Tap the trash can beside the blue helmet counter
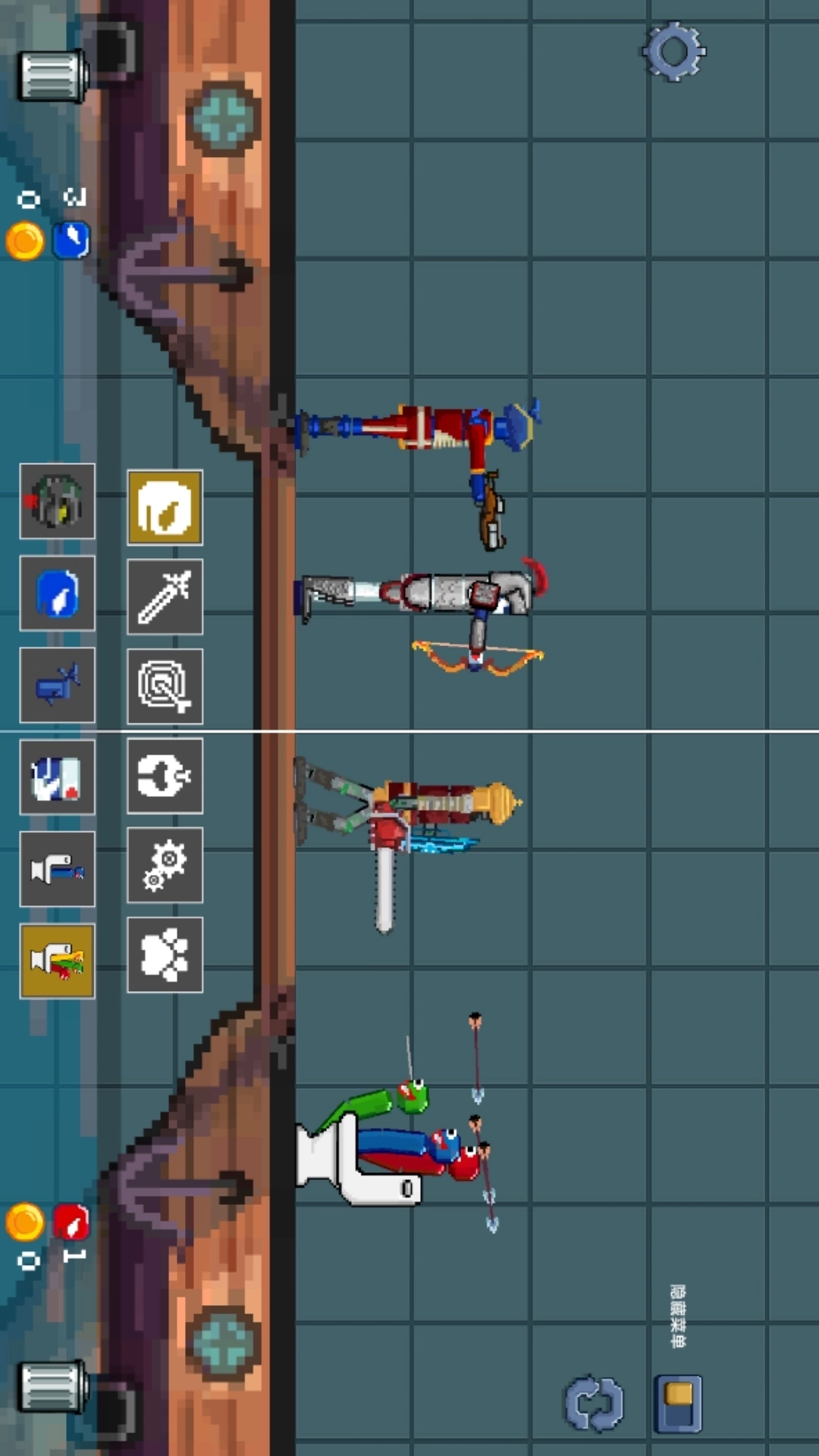Screen dimensions: 819x1456 coord(52,76)
